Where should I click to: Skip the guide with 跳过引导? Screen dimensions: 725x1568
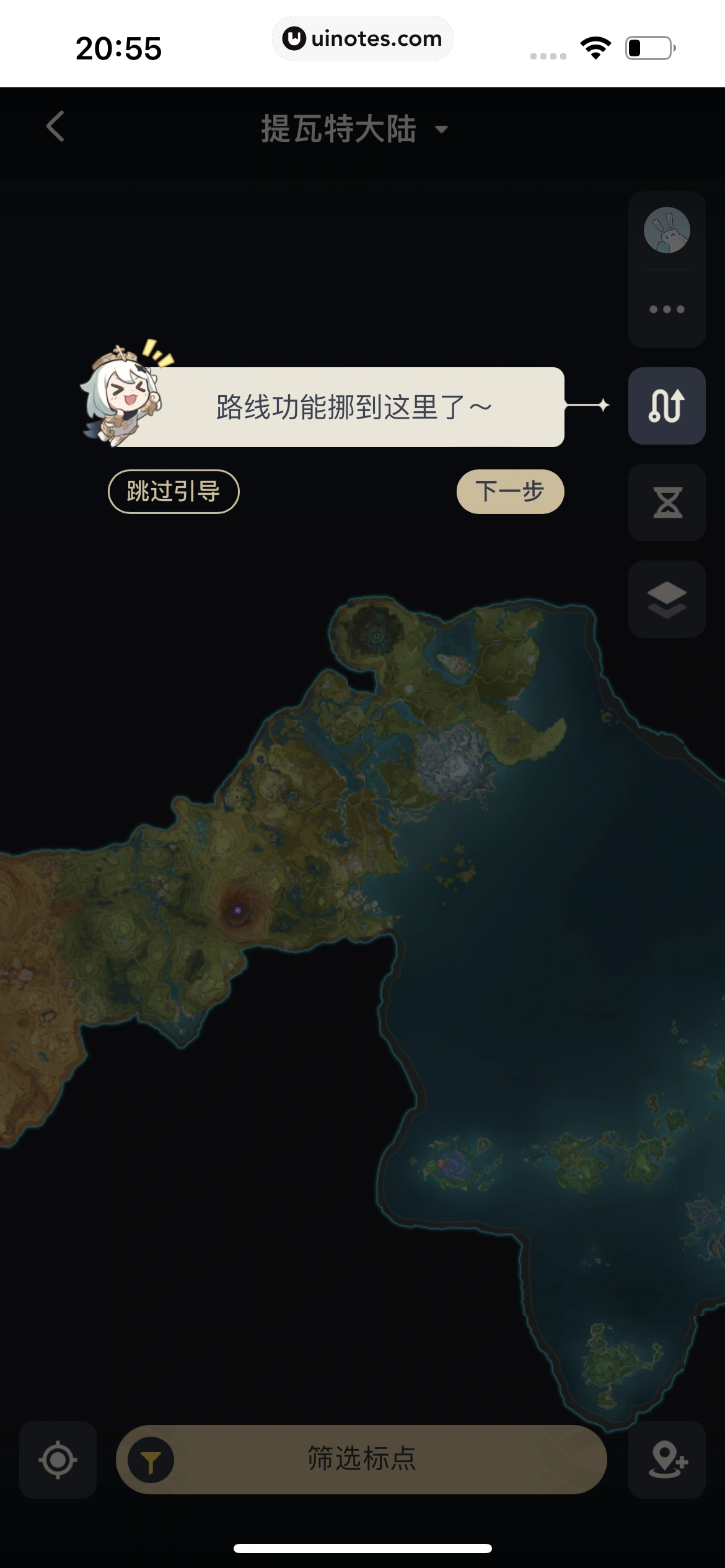tap(174, 491)
